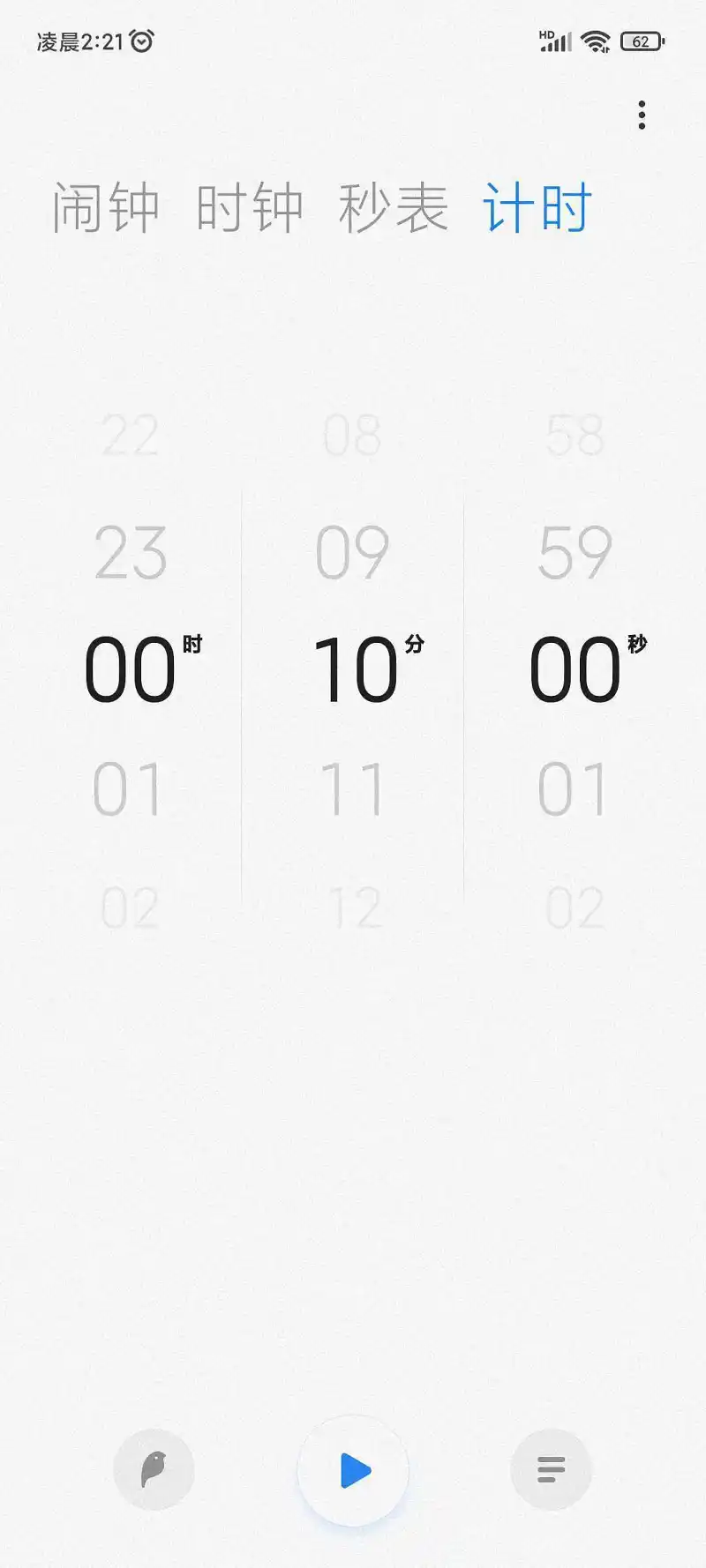706x1568 pixels.
Task: Choose 59 in the seconds column
Action: tap(575, 553)
